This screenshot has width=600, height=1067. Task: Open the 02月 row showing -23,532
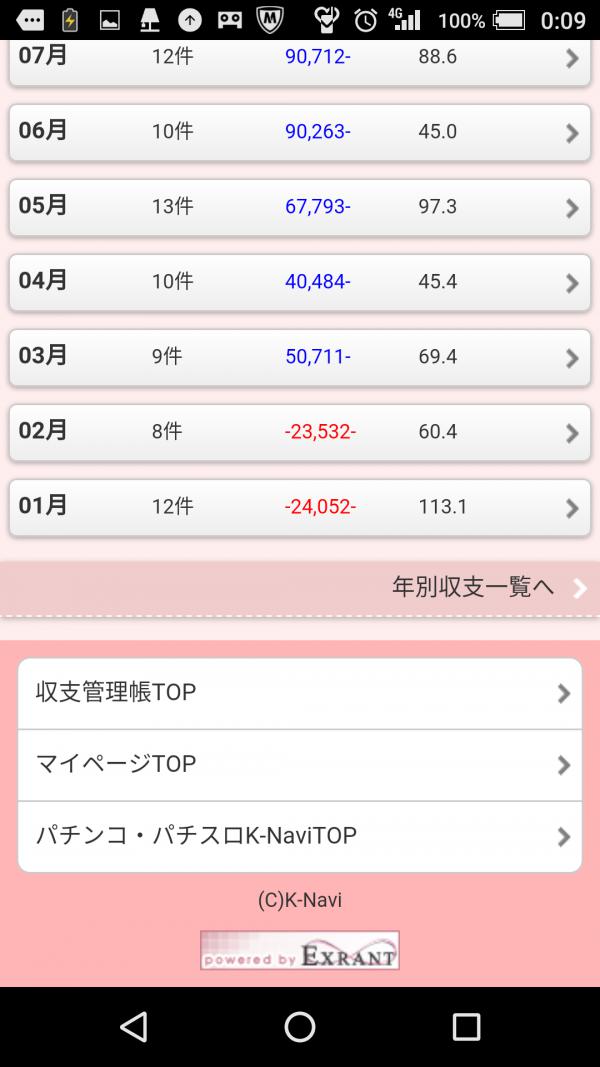300,433
